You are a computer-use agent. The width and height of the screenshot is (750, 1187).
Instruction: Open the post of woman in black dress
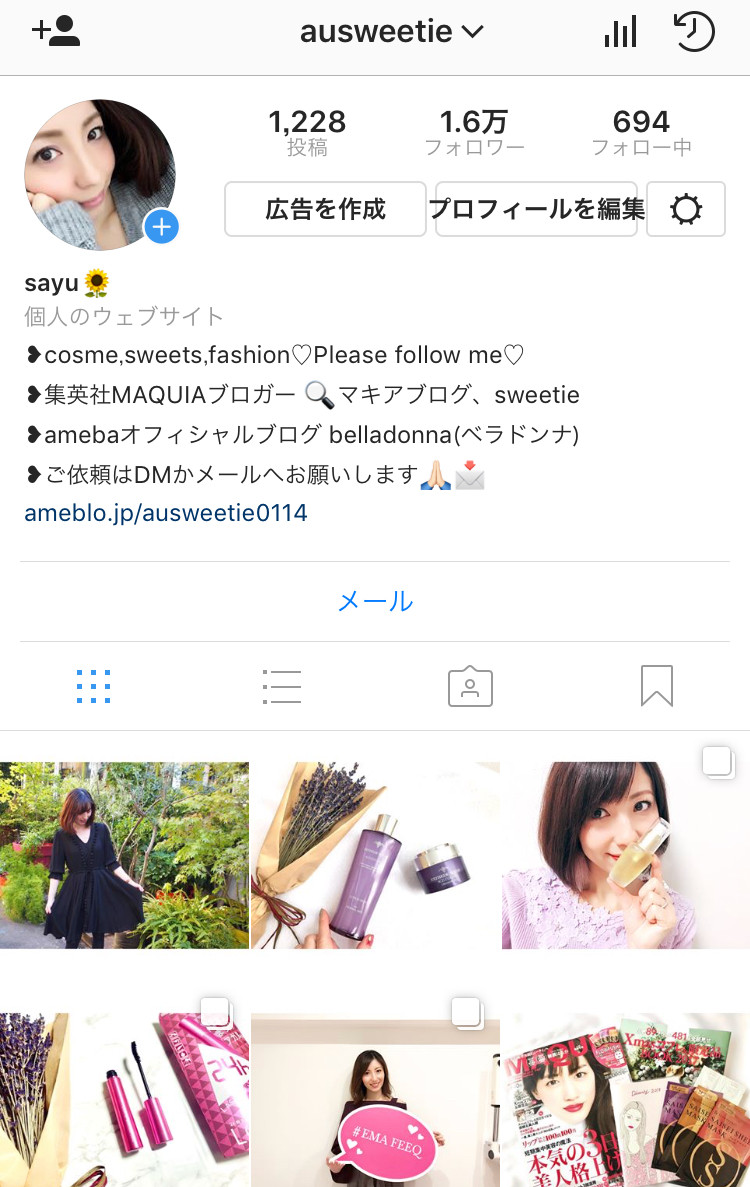(x=124, y=855)
